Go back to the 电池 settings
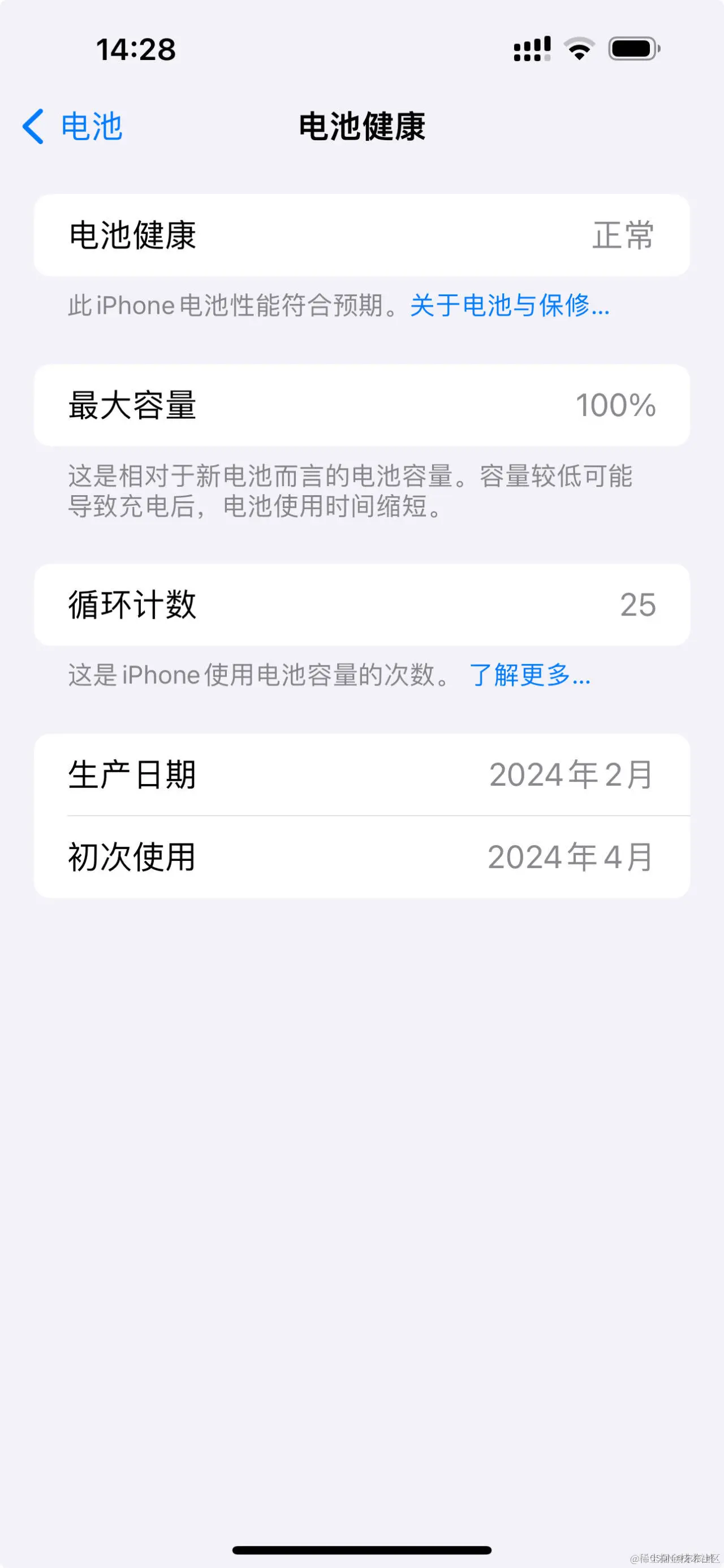Viewport: 724px width, 1568px height. pyautogui.click(x=72, y=127)
